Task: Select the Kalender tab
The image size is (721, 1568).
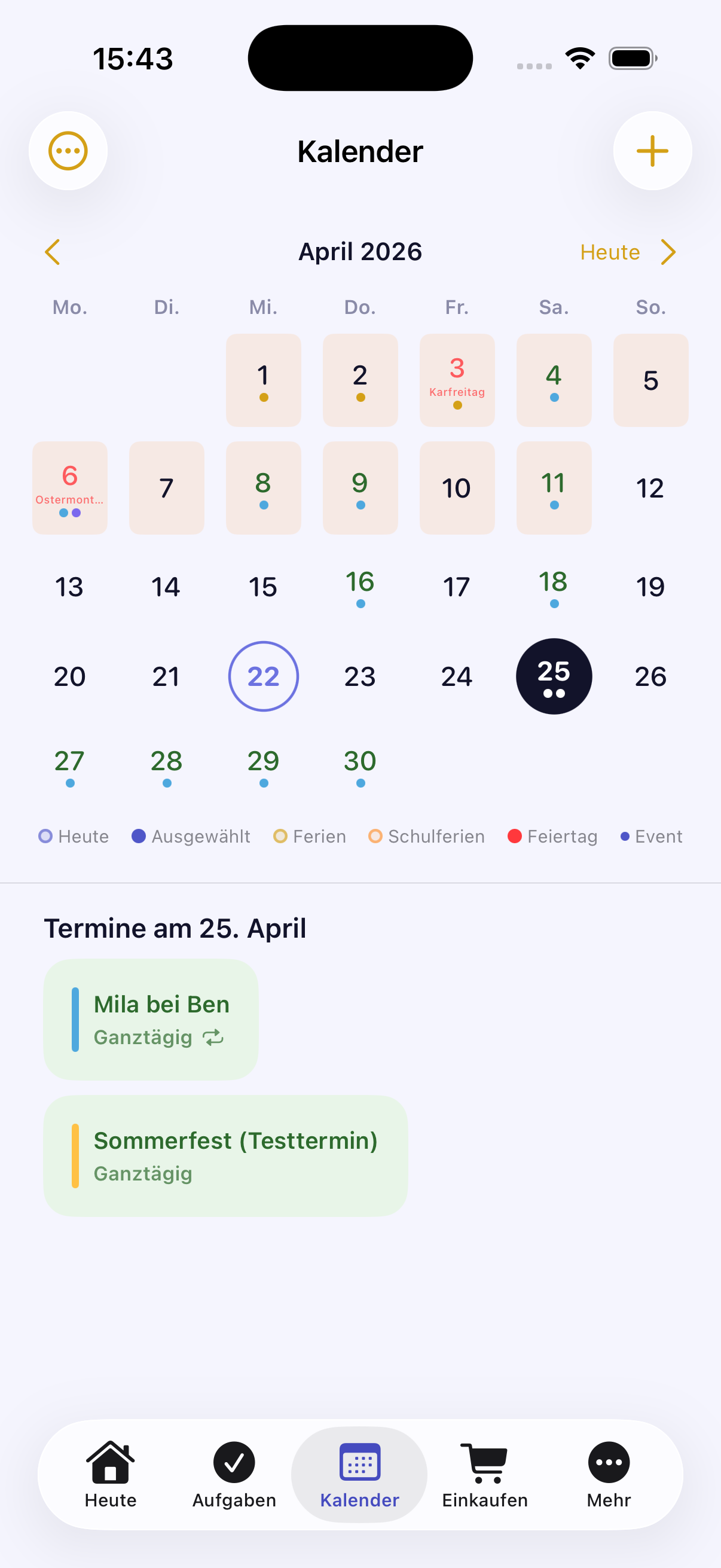Action: [359, 1474]
